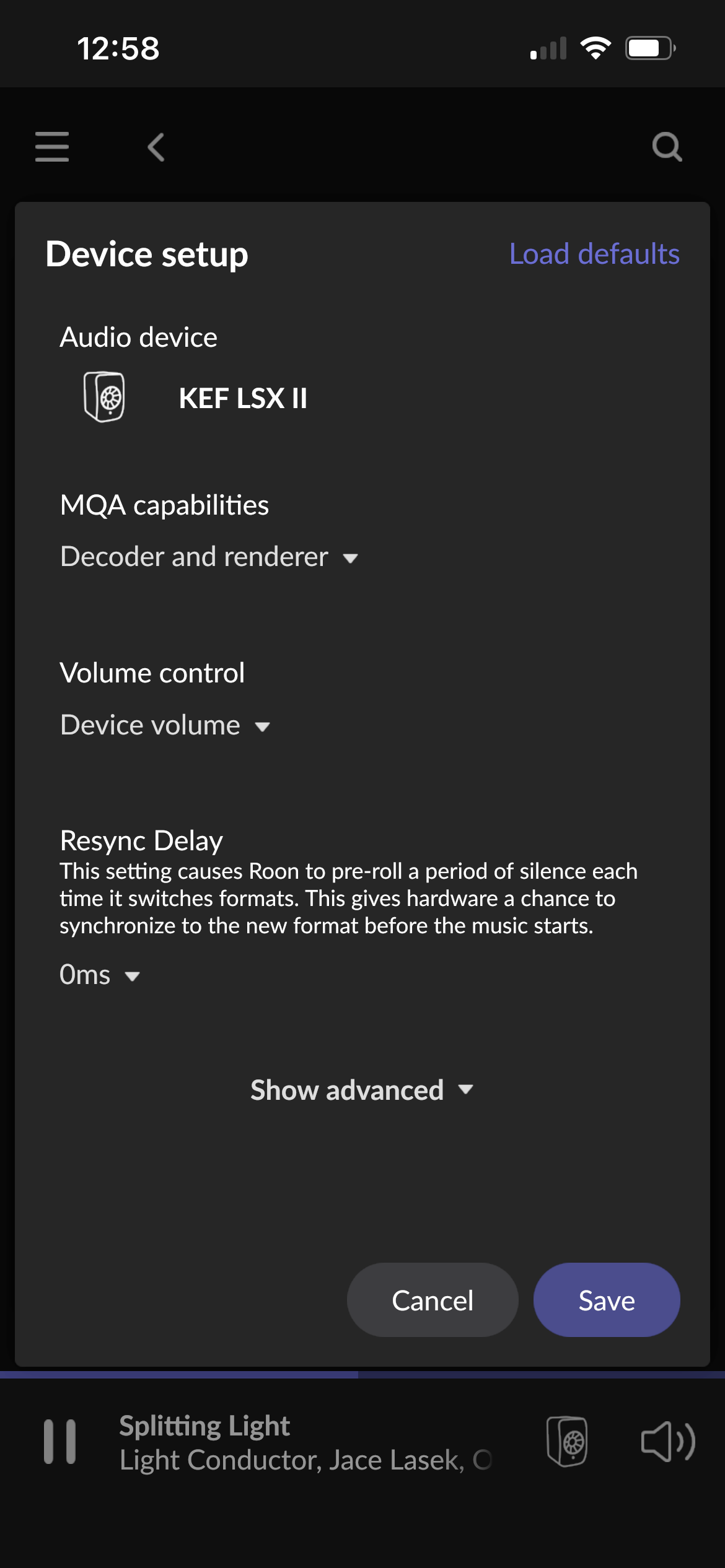The width and height of the screenshot is (725, 1568).
Task: Save device setup
Action: (606, 1300)
